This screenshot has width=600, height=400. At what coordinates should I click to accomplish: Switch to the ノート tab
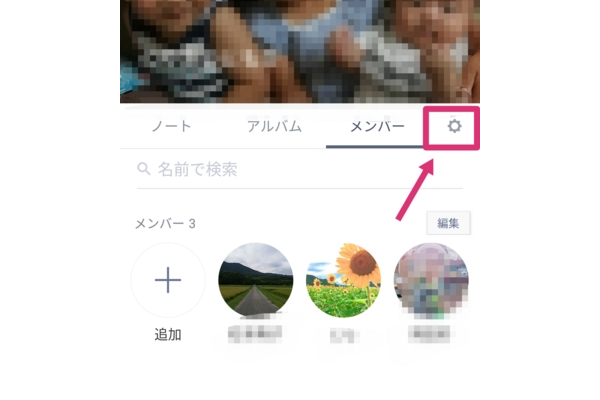[171, 127]
